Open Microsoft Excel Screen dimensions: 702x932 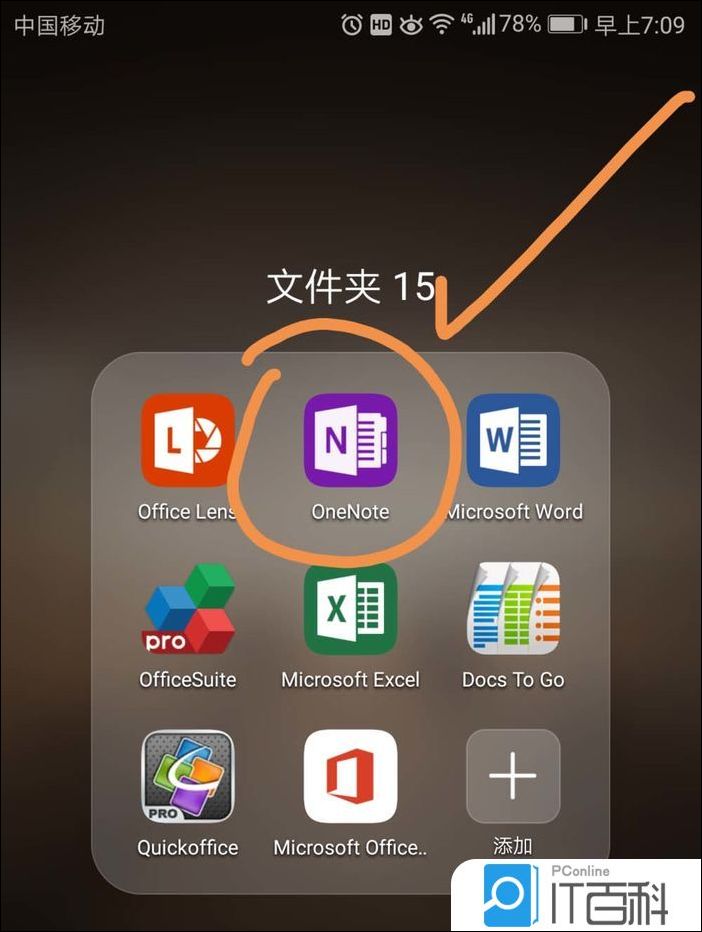[x=350, y=608]
